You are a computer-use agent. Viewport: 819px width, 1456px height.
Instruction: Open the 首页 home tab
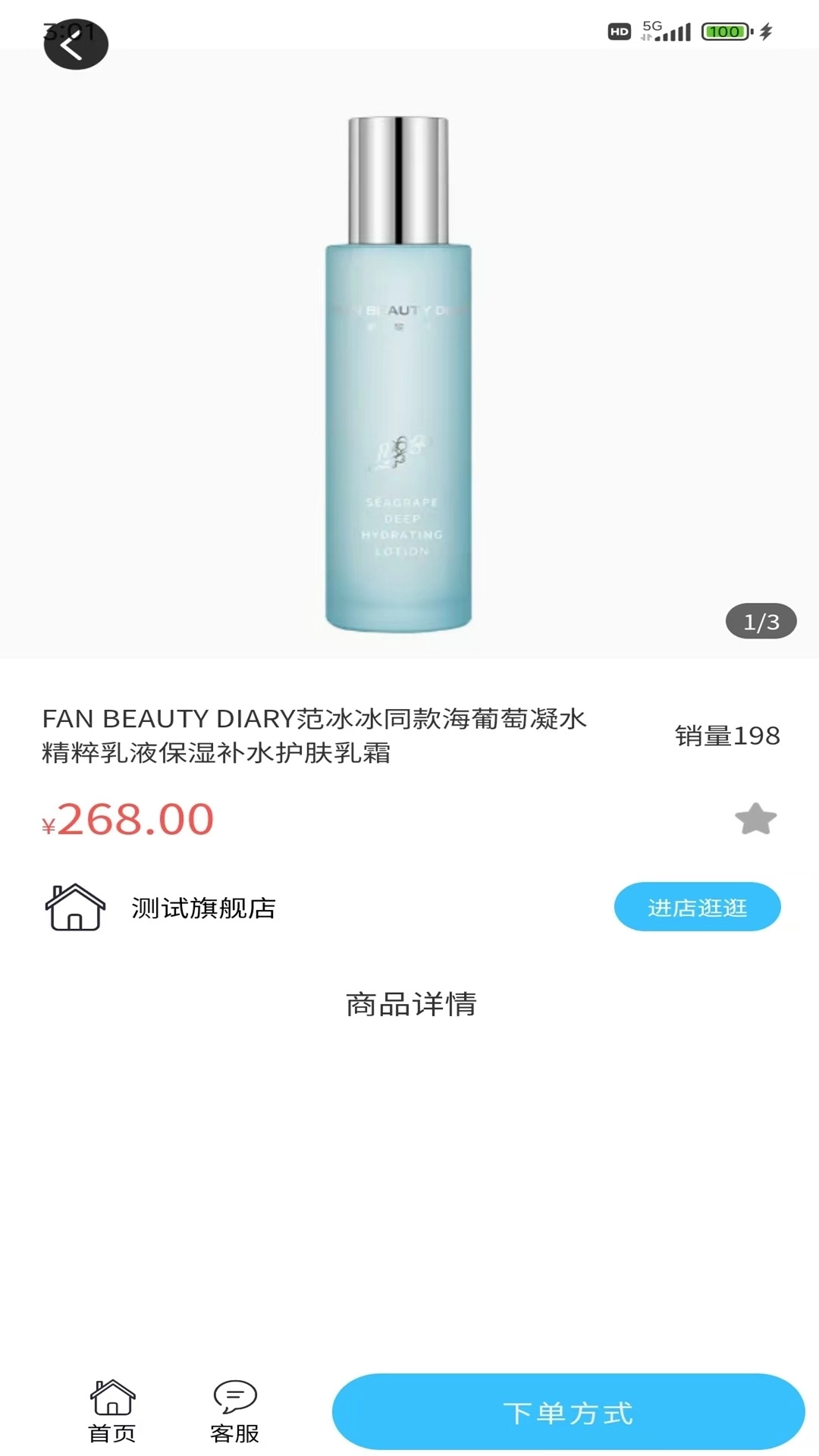click(x=112, y=1411)
